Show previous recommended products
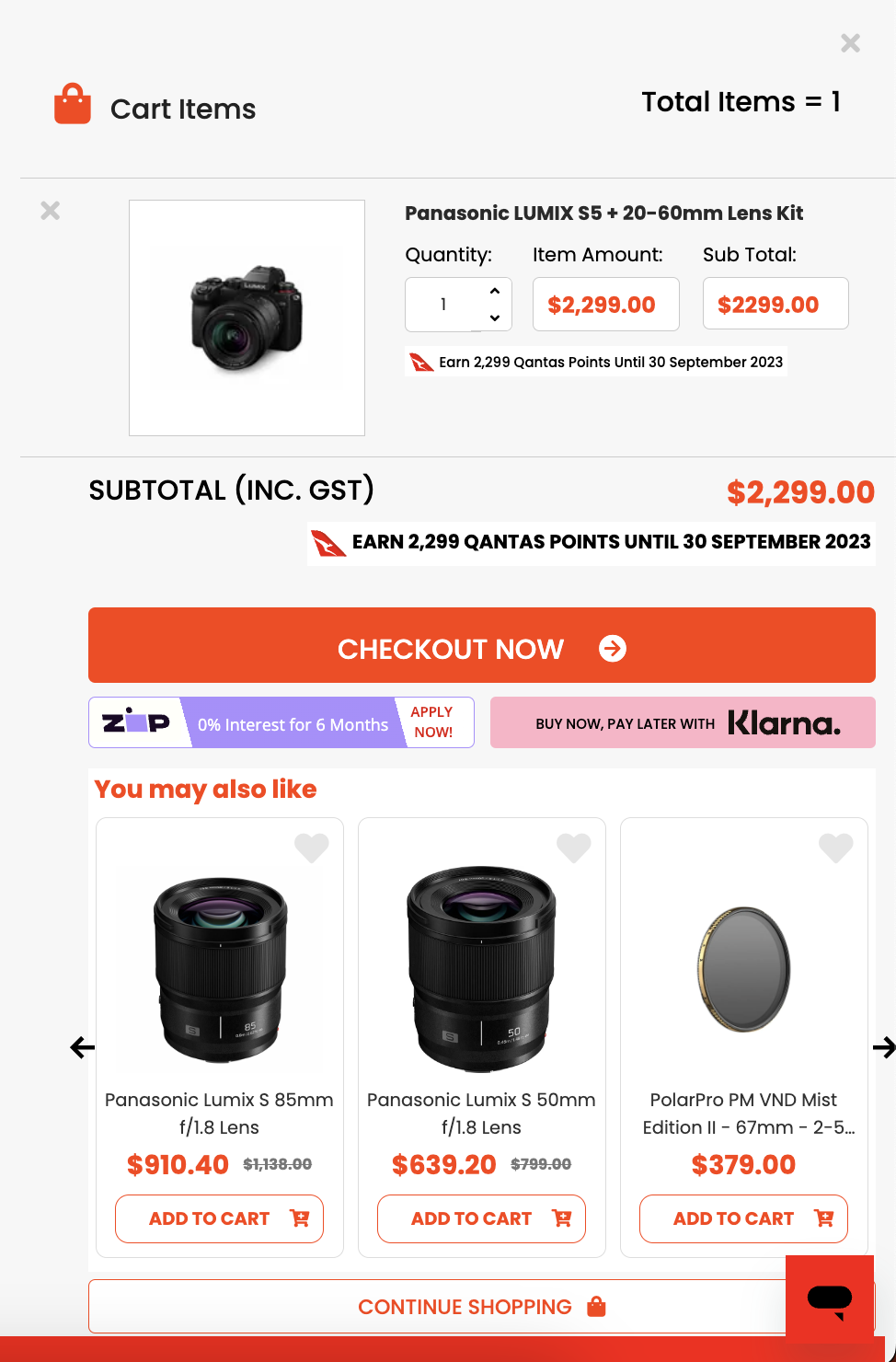 tap(82, 1047)
